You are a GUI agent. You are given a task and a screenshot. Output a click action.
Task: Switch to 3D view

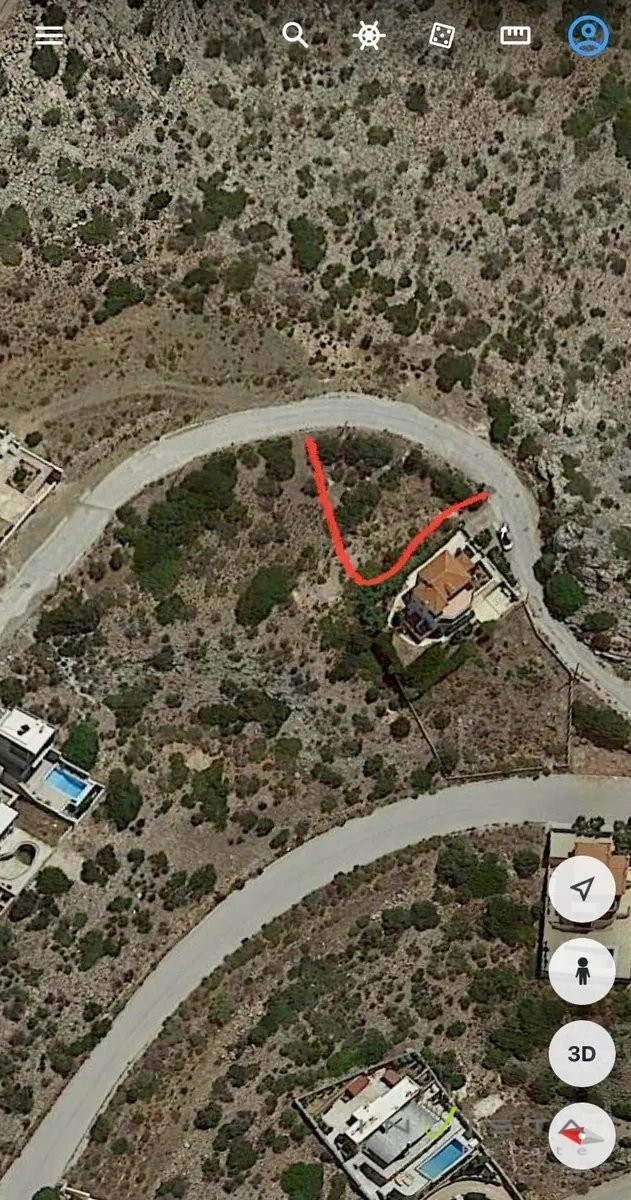click(582, 1053)
